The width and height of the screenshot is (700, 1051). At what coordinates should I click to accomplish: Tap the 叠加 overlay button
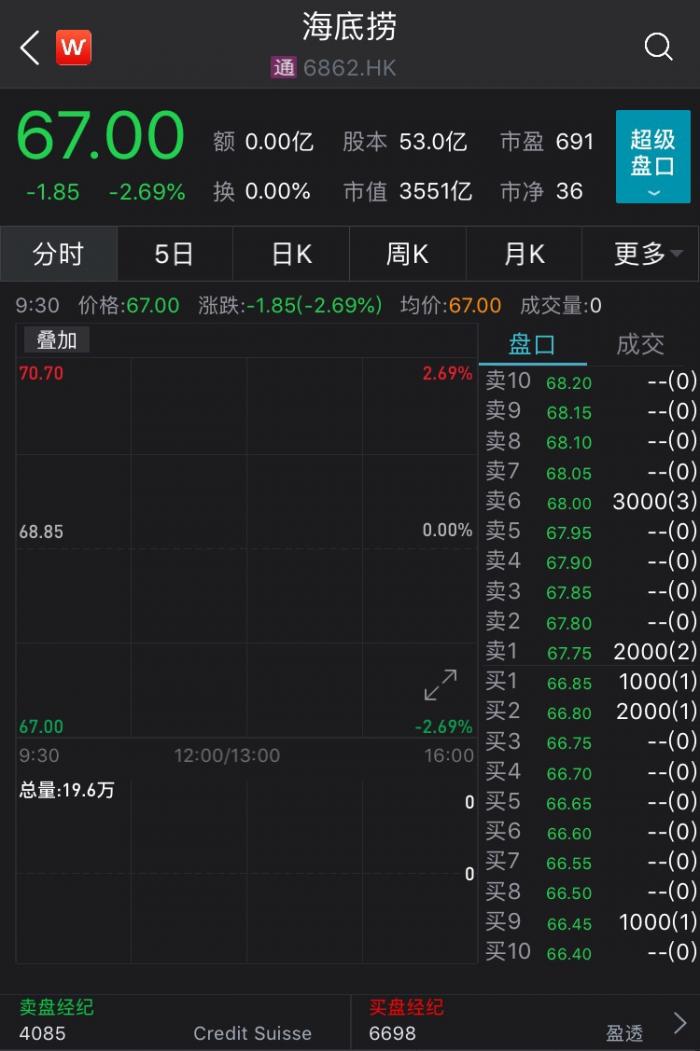click(57, 340)
